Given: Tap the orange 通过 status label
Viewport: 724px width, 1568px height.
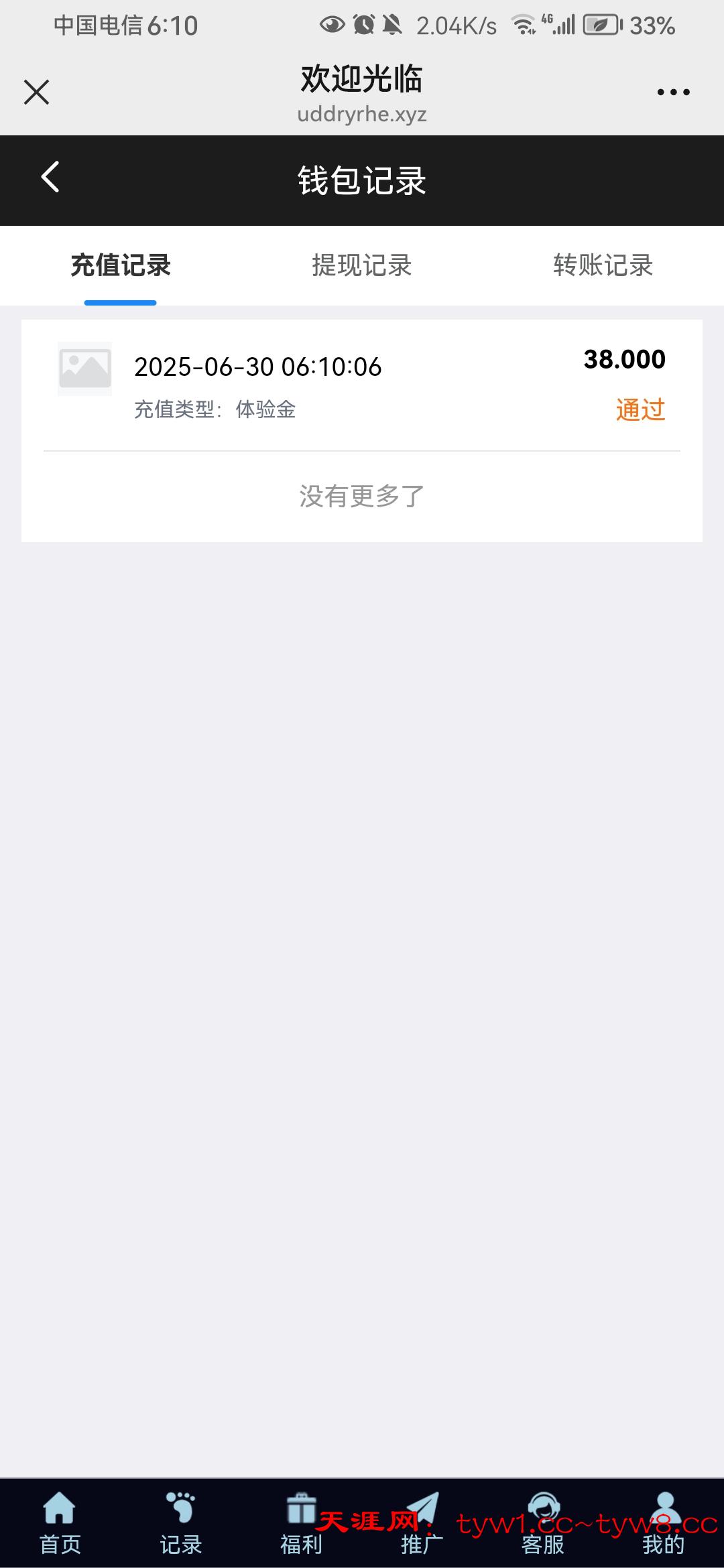Looking at the screenshot, I should [x=639, y=409].
